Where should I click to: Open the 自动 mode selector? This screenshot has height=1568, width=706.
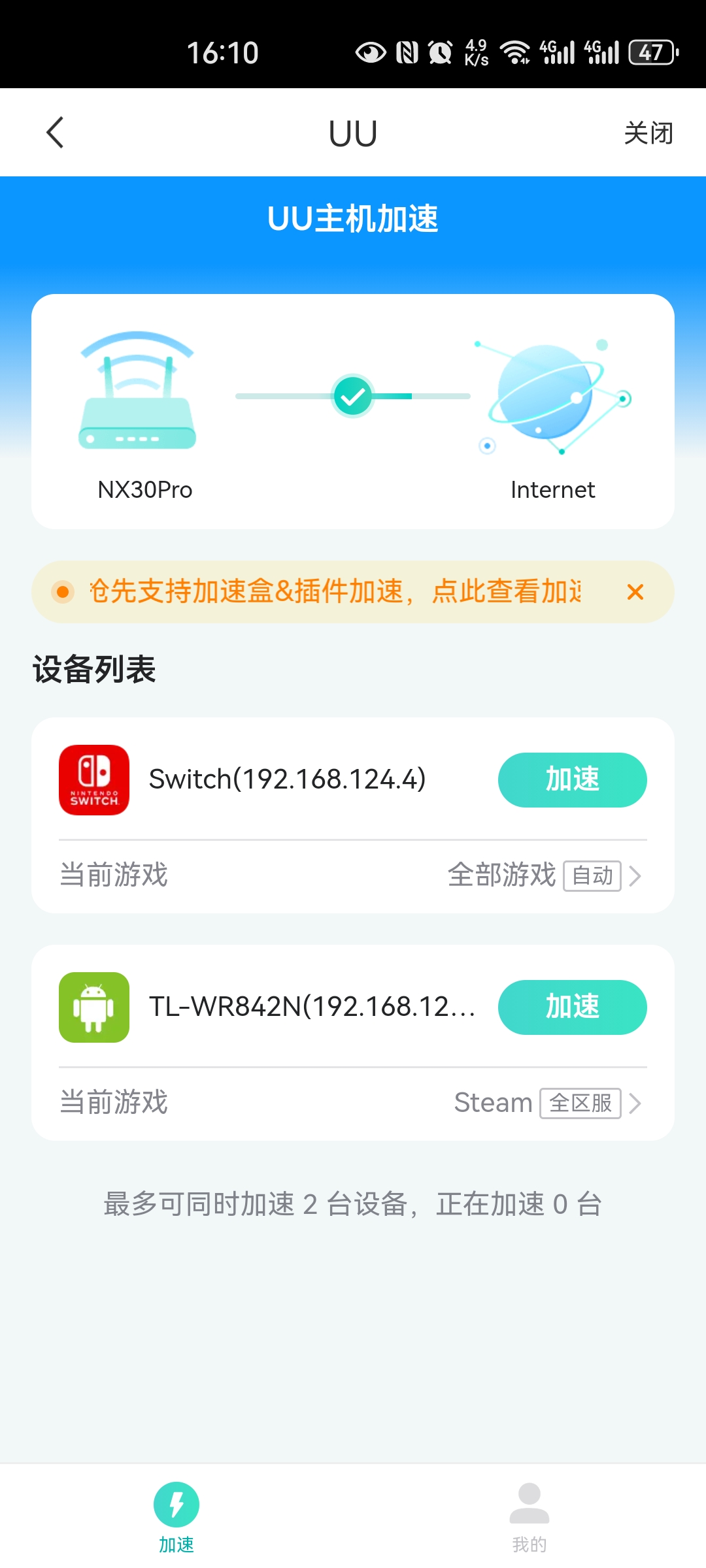[592, 876]
